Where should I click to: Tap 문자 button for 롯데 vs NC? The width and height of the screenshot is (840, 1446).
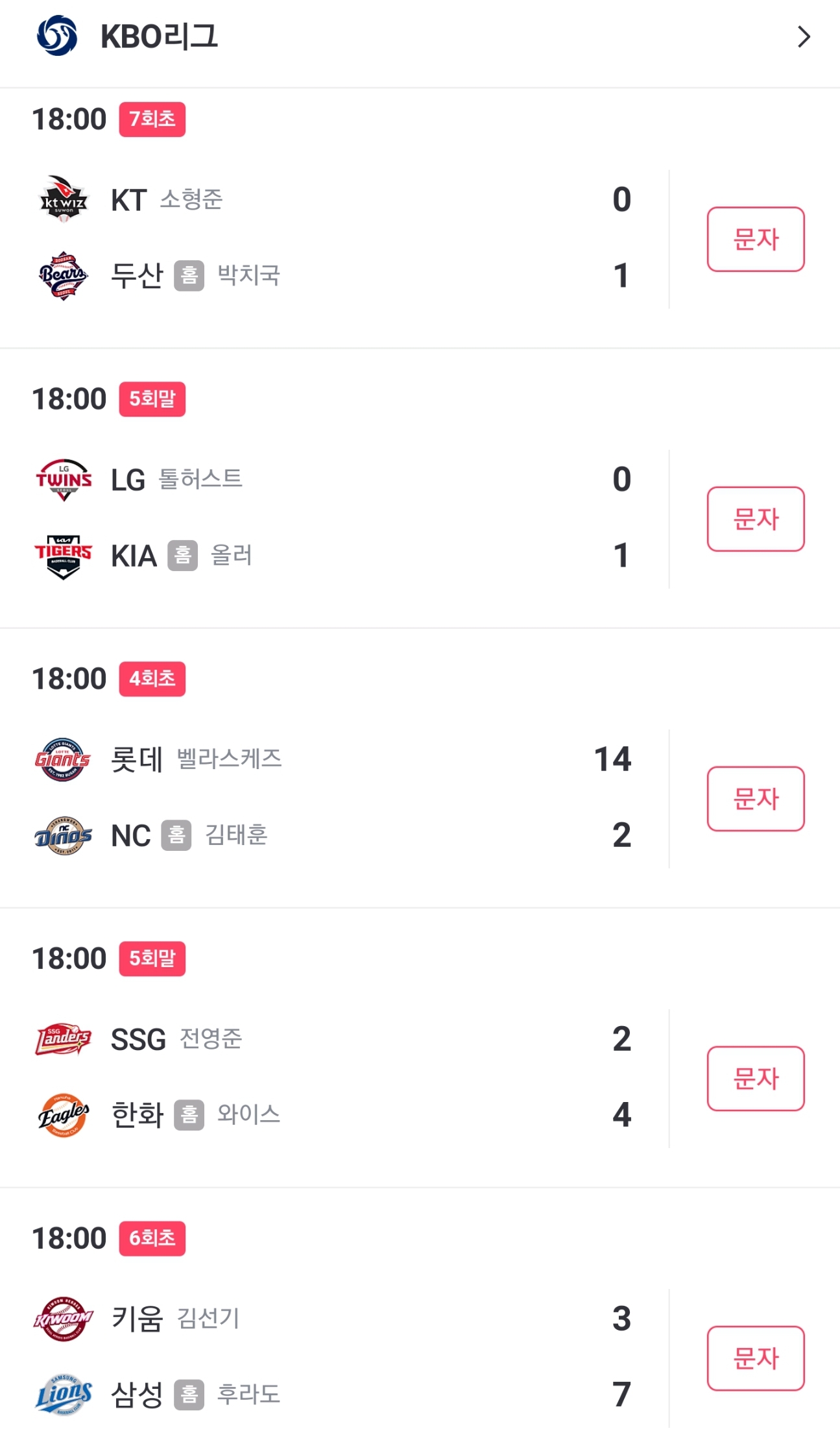point(755,798)
